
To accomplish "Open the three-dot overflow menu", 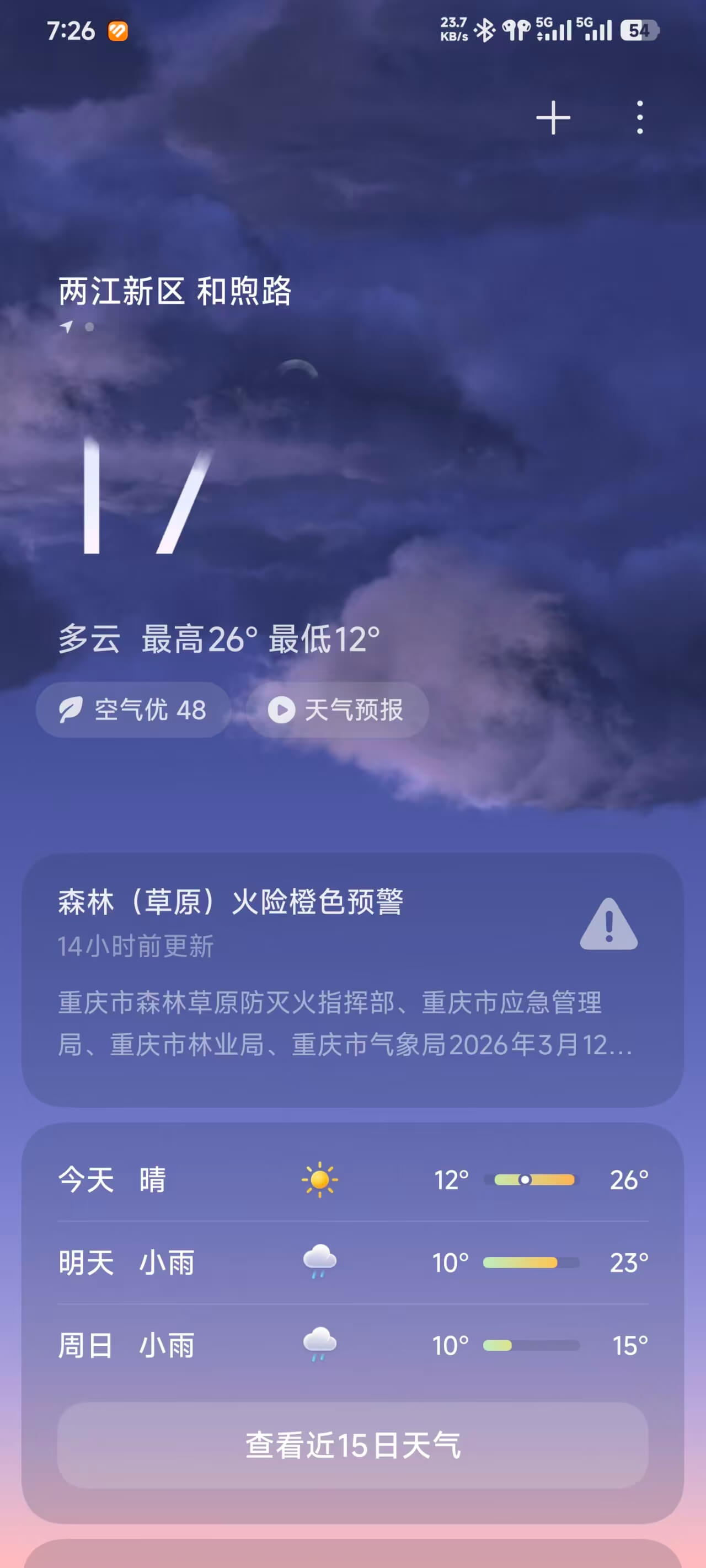I will (x=639, y=117).
